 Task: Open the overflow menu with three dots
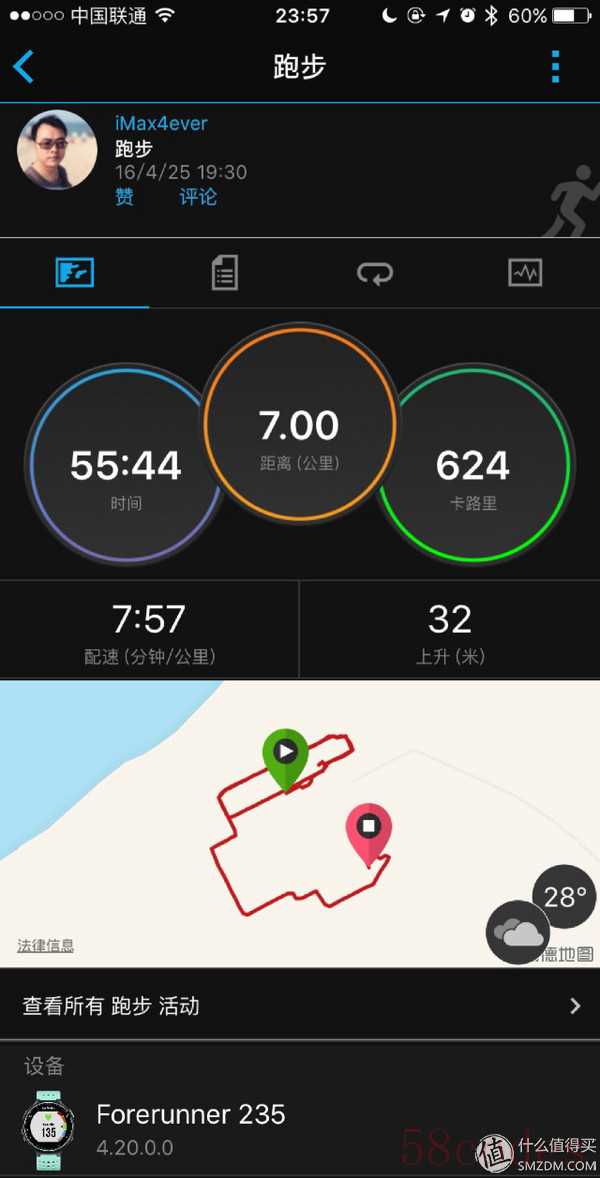pos(555,67)
